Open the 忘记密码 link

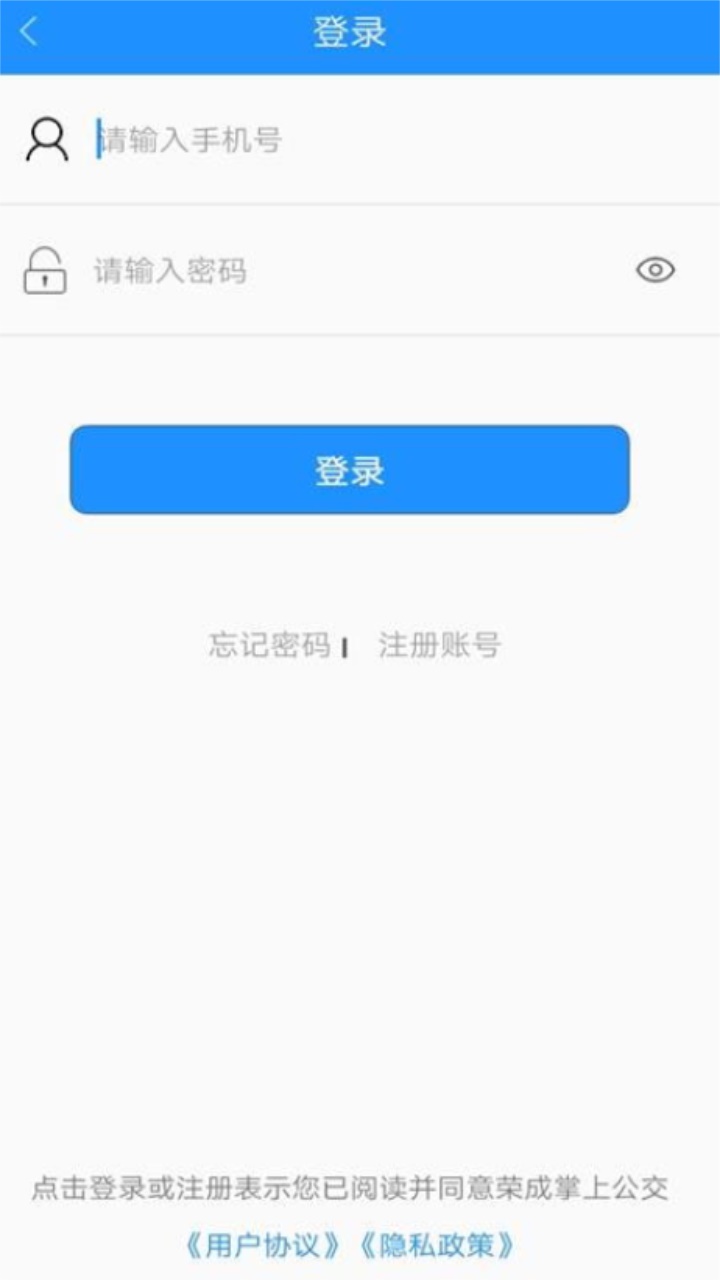[269, 646]
